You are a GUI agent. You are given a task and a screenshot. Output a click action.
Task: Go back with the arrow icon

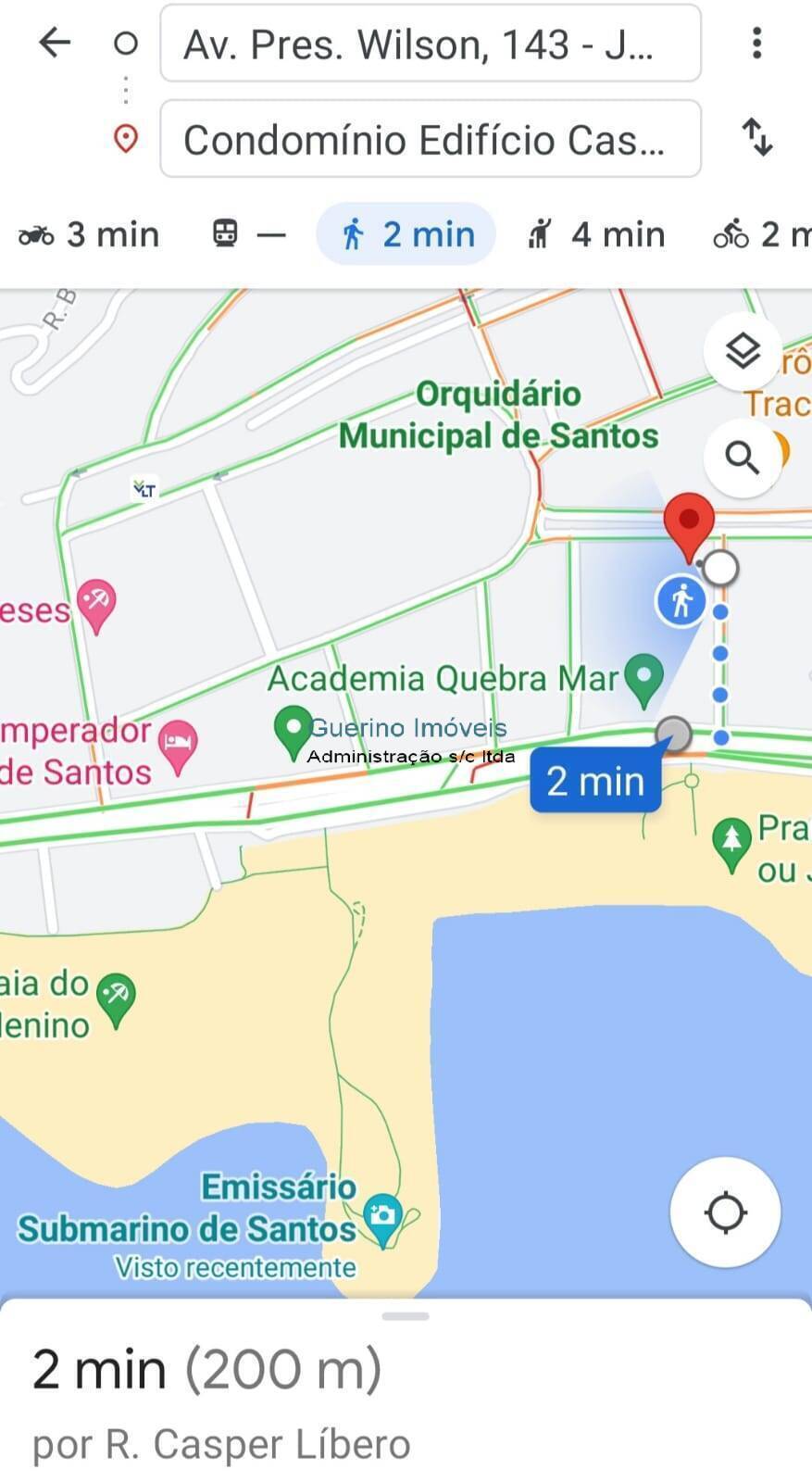coord(55,43)
